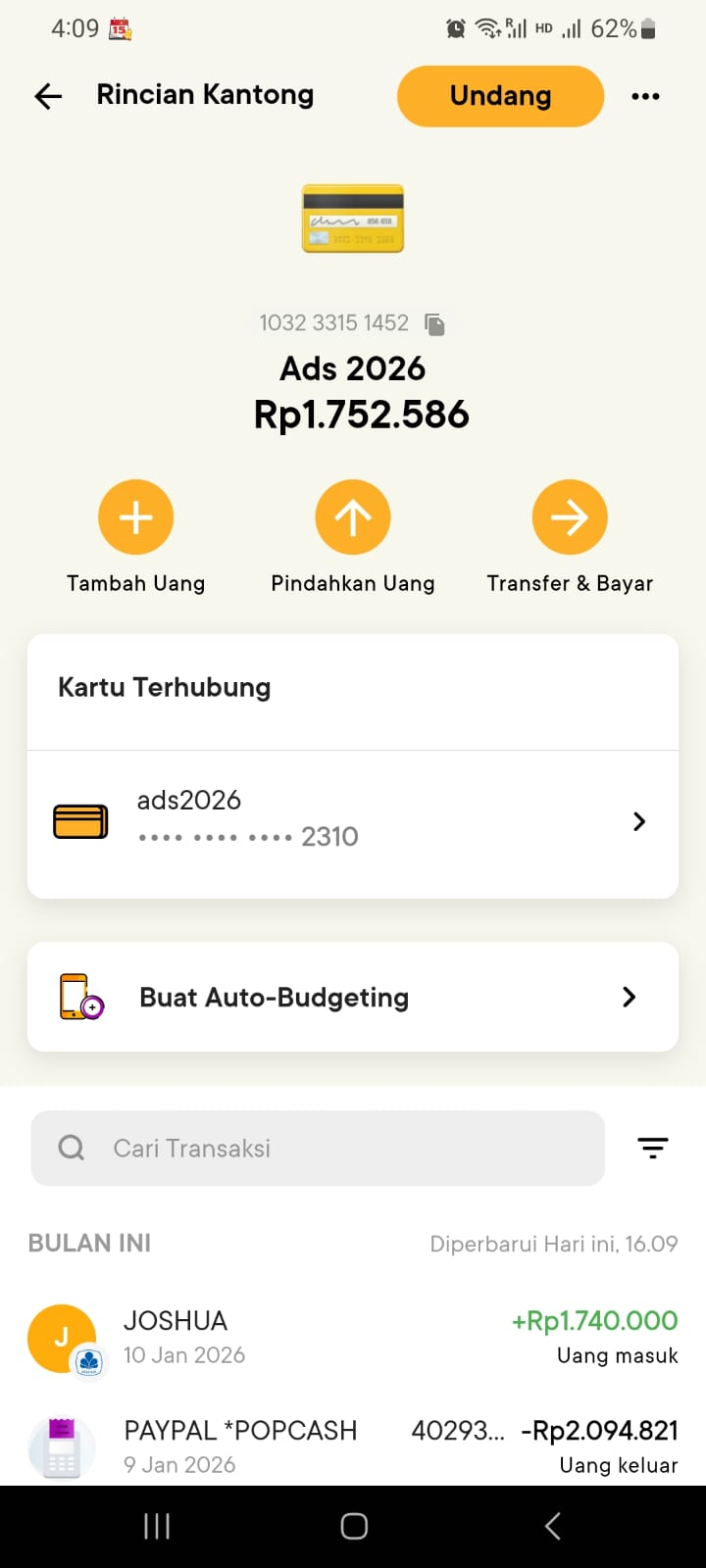Open the three-dot overflow menu
The width and height of the screenshot is (706, 1568).
click(x=645, y=96)
